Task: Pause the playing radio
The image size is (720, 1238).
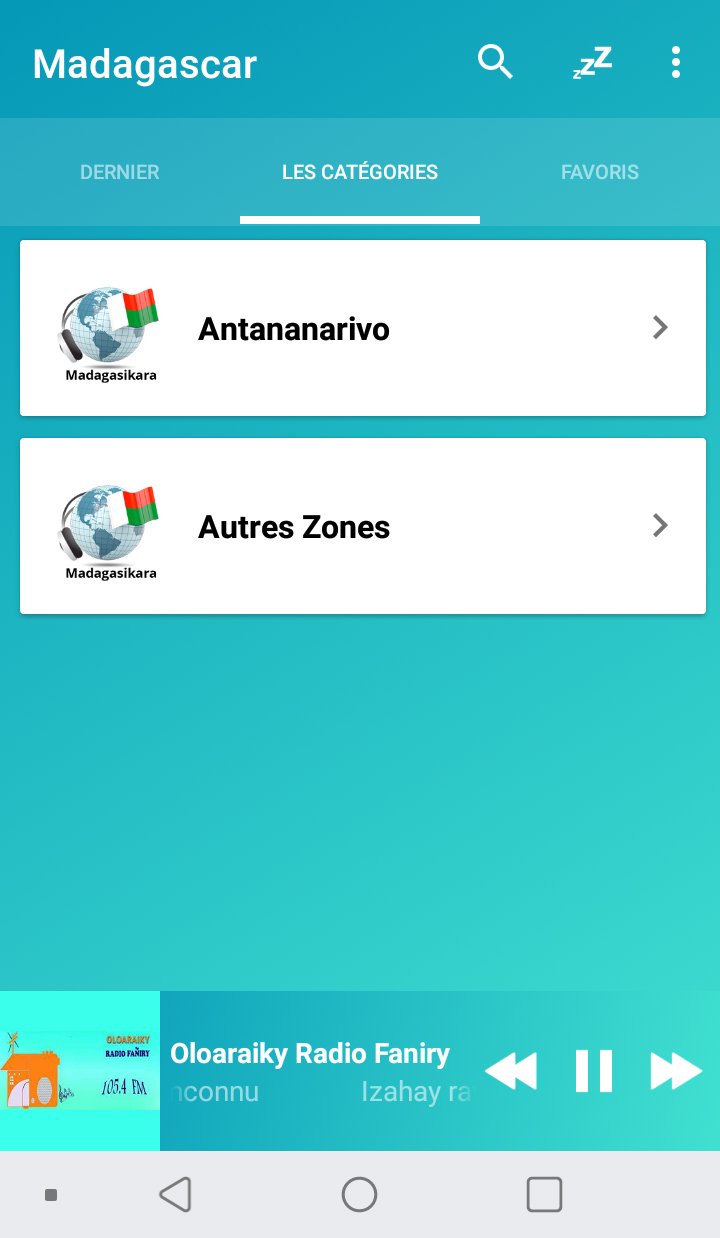Action: 594,1071
